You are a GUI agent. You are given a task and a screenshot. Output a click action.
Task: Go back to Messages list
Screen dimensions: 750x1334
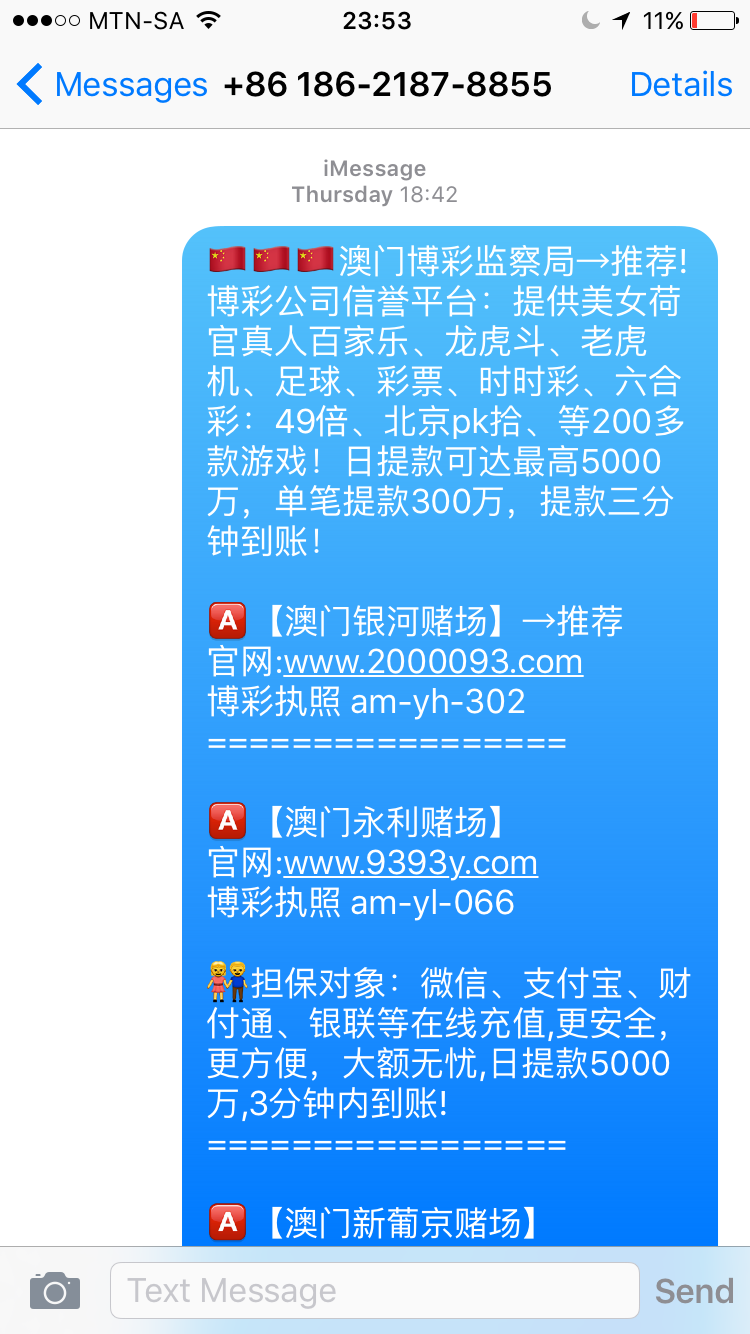(112, 85)
